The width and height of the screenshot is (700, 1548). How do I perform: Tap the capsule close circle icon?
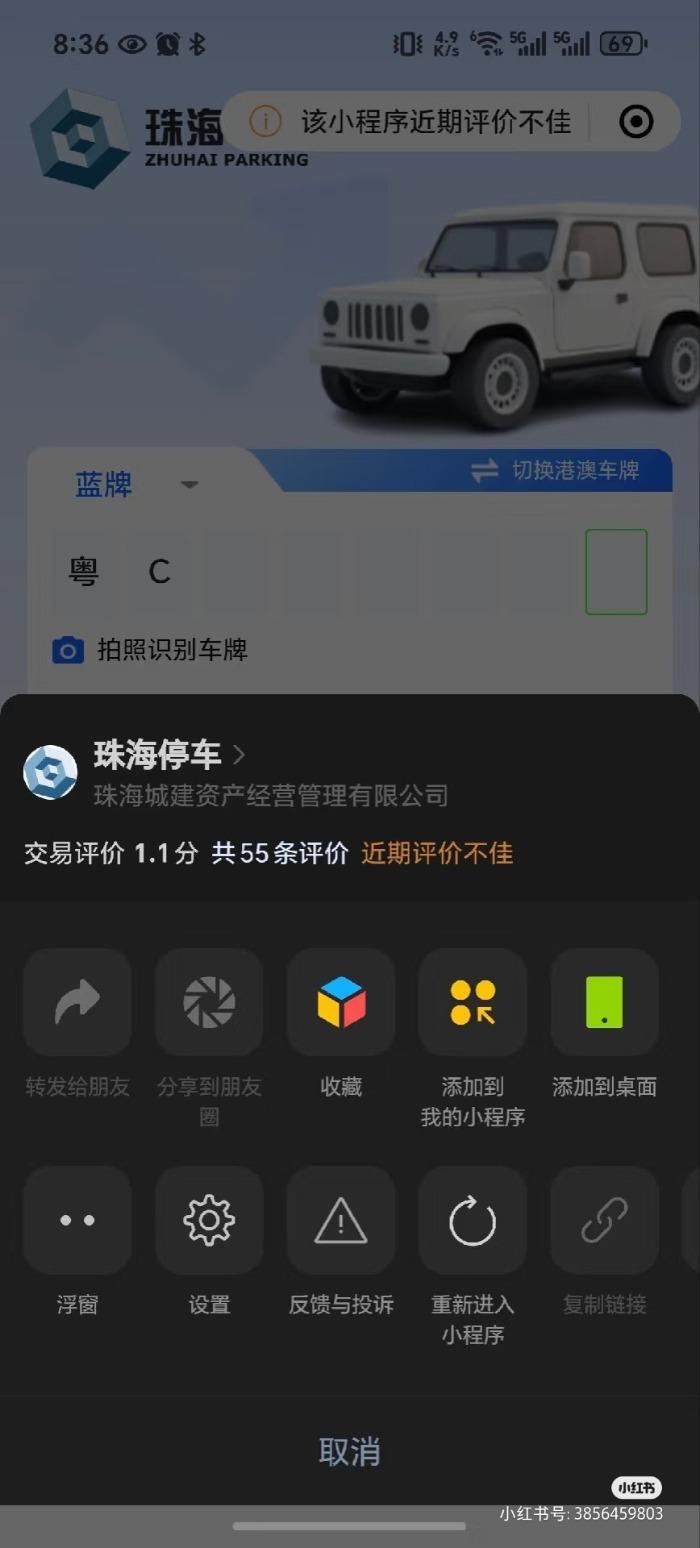point(636,122)
